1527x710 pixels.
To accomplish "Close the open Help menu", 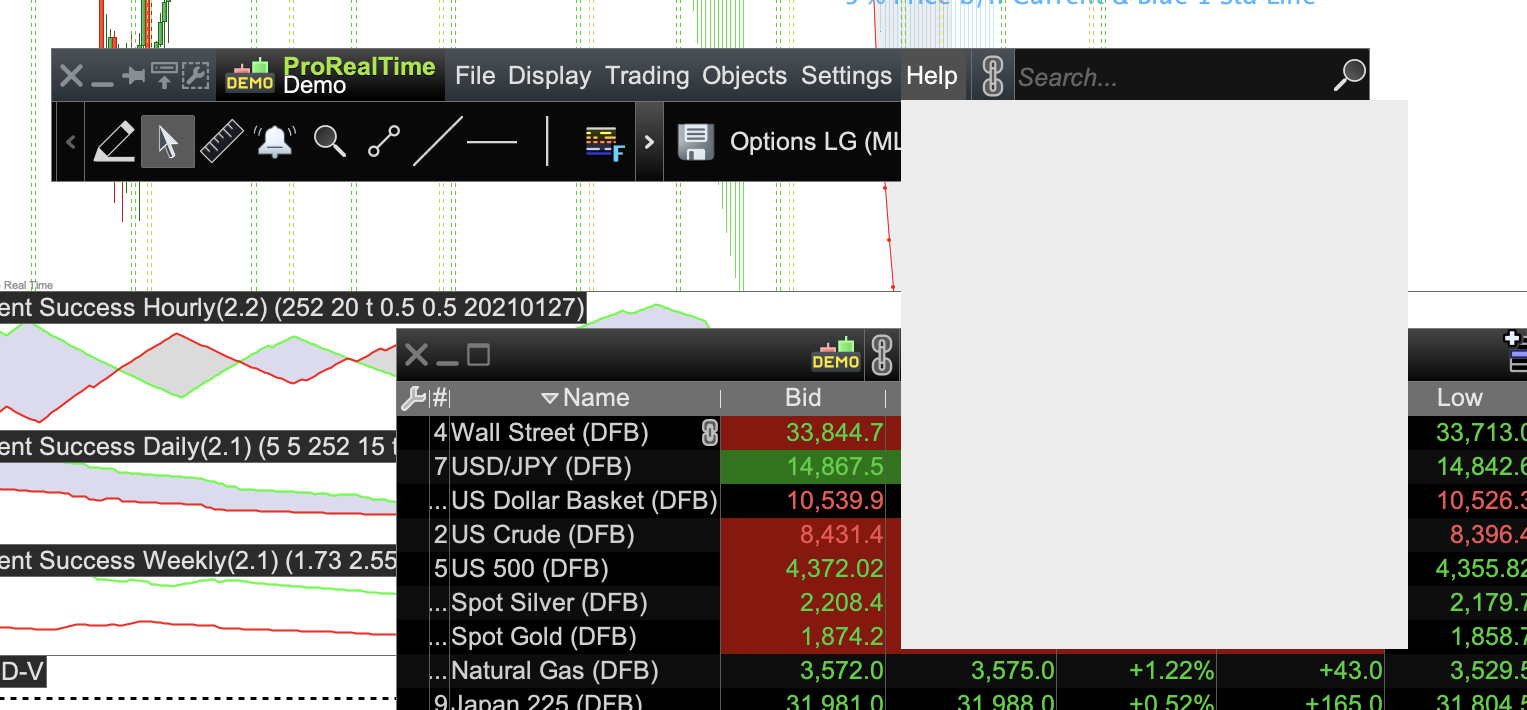I will (x=931, y=76).
